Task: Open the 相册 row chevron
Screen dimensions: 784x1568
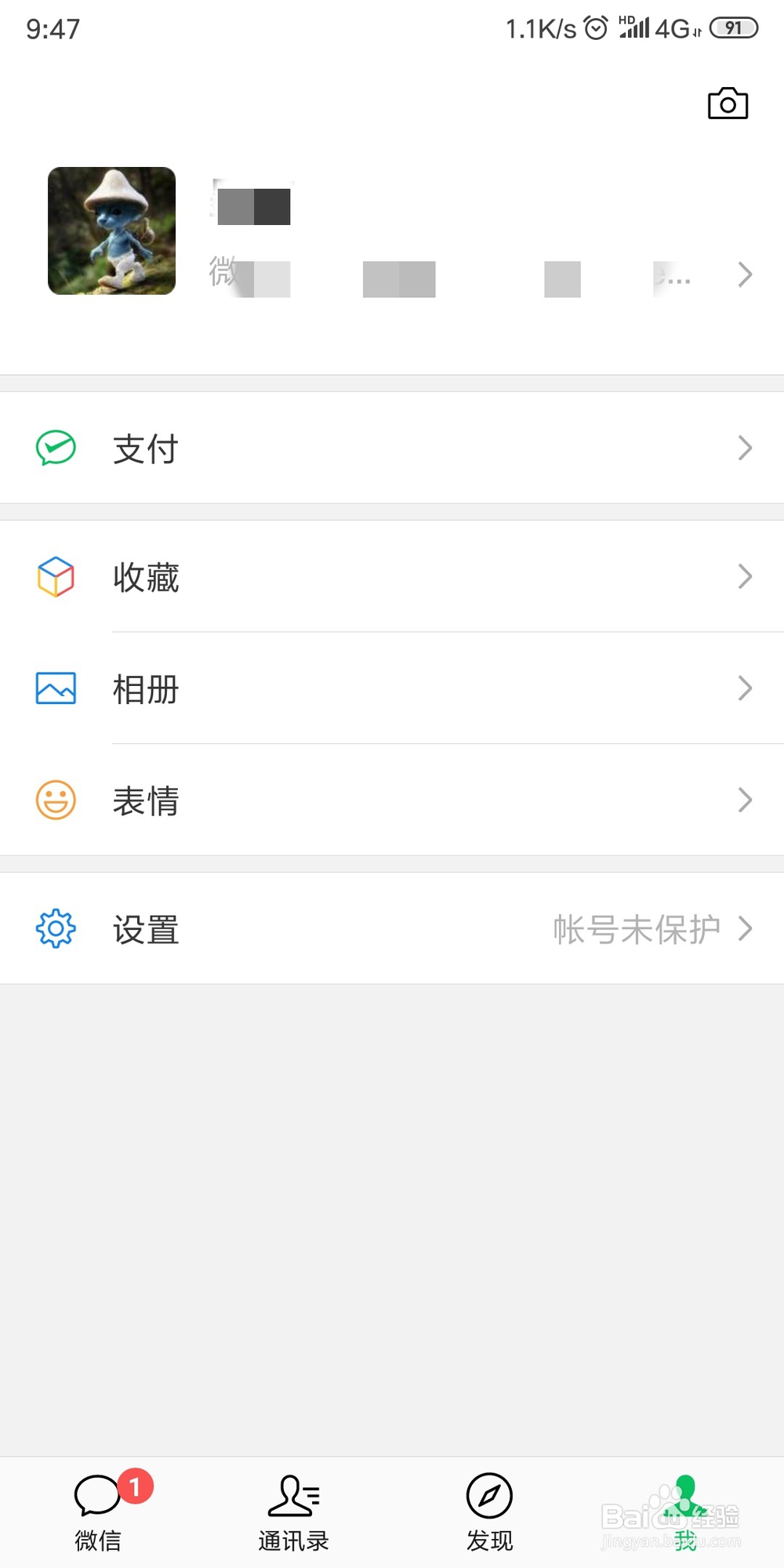Action: [743, 688]
